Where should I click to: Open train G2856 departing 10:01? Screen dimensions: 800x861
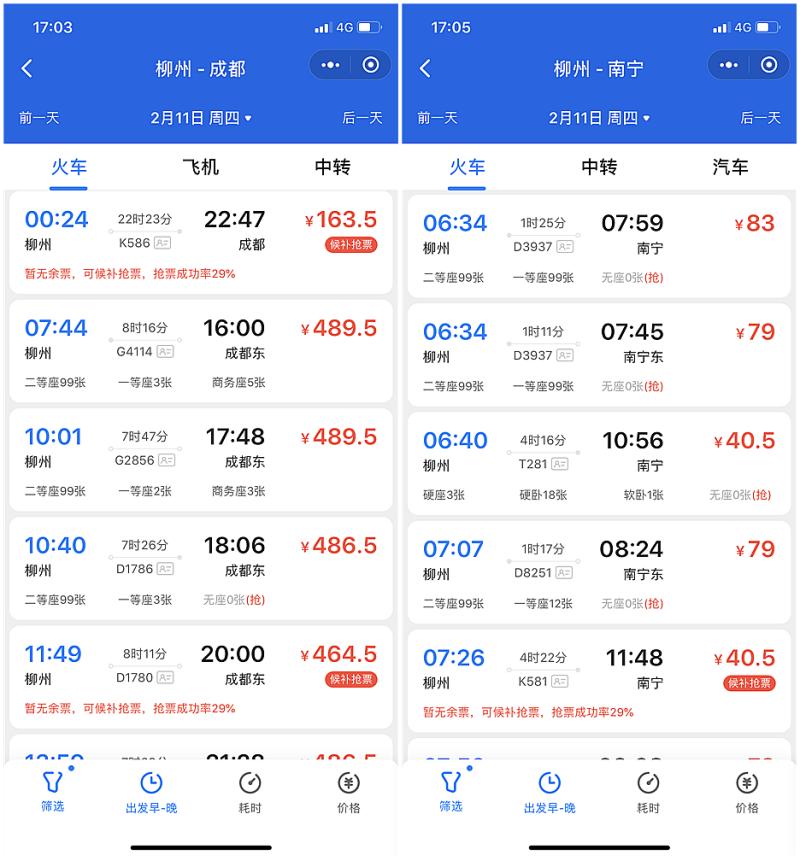coord(200,460)
